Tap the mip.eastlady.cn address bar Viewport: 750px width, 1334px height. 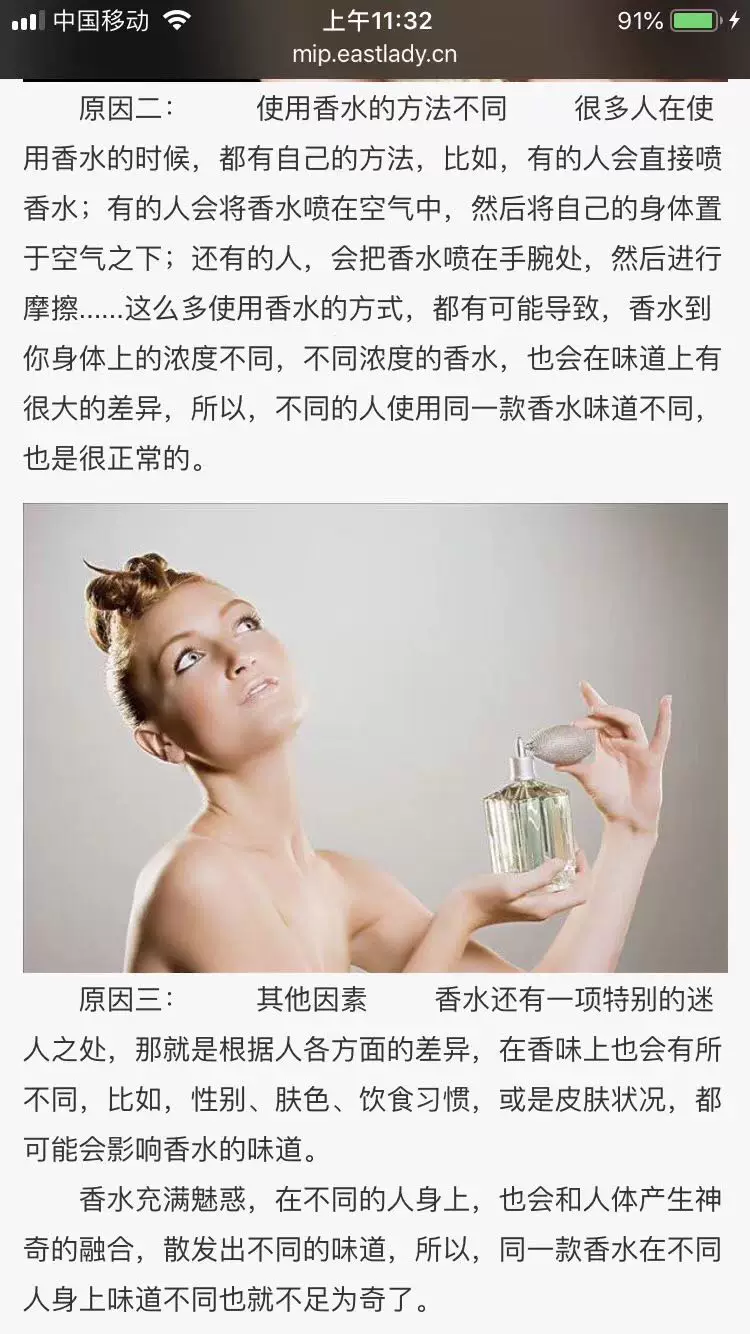coord(375,55)
